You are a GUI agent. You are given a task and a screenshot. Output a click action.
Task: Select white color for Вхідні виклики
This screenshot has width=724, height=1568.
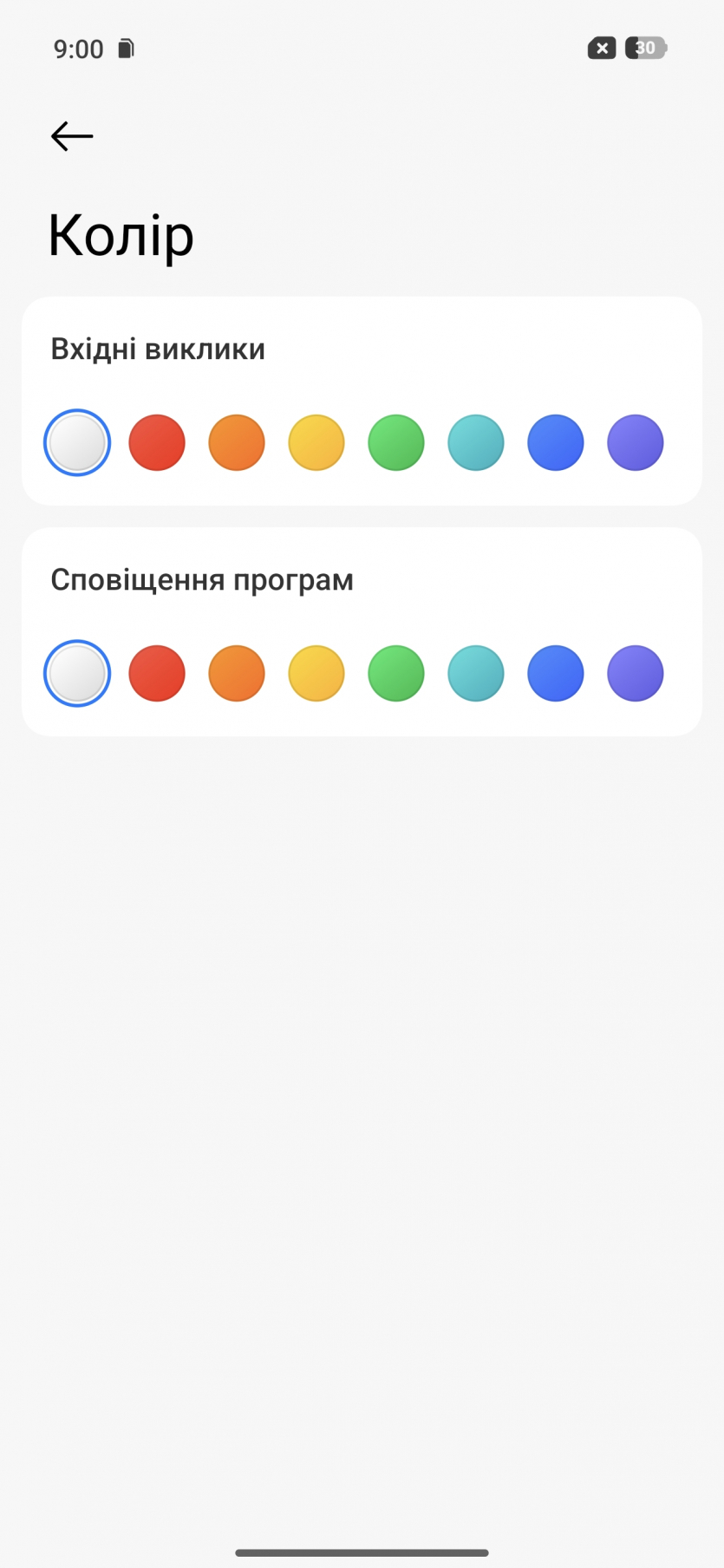77,442
